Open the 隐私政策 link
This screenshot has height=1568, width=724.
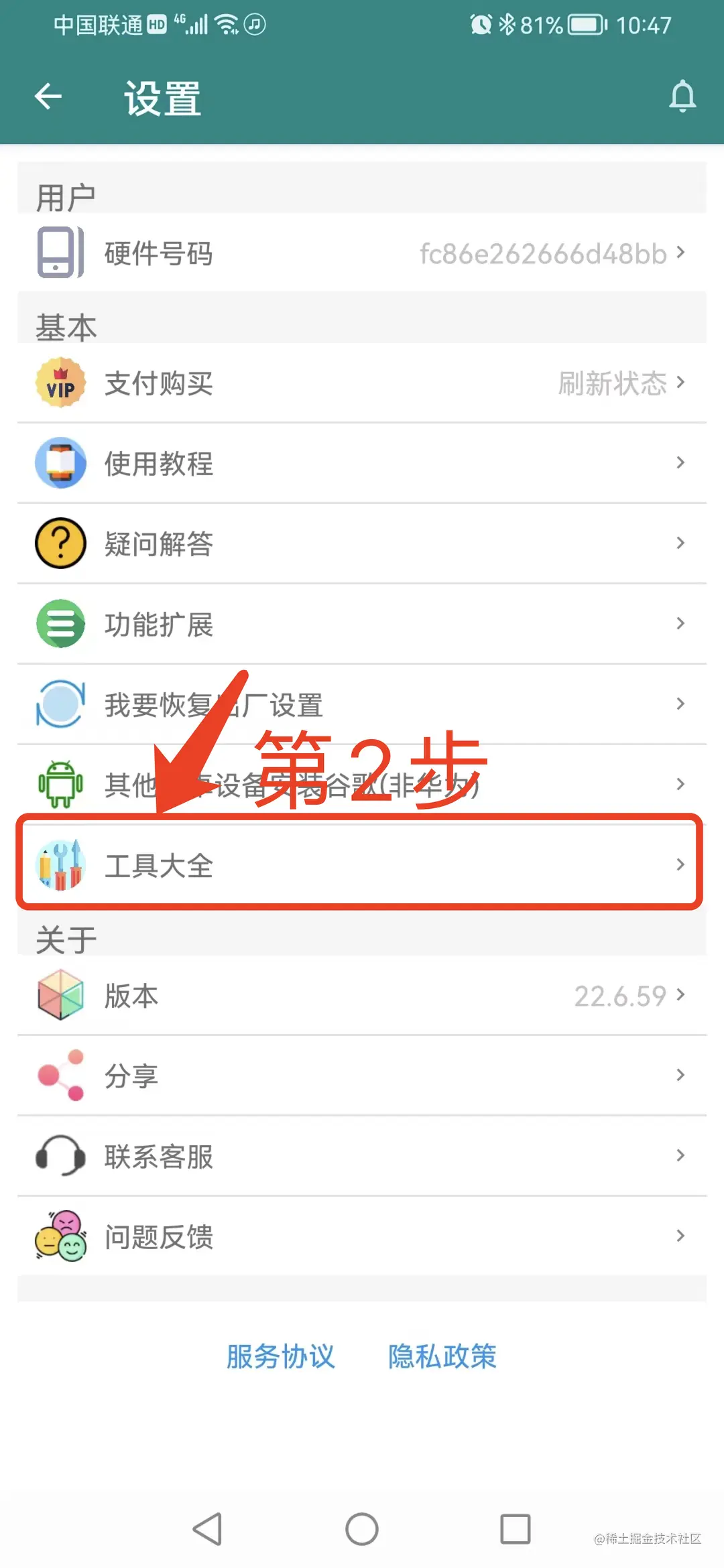tap(442, 1356)
